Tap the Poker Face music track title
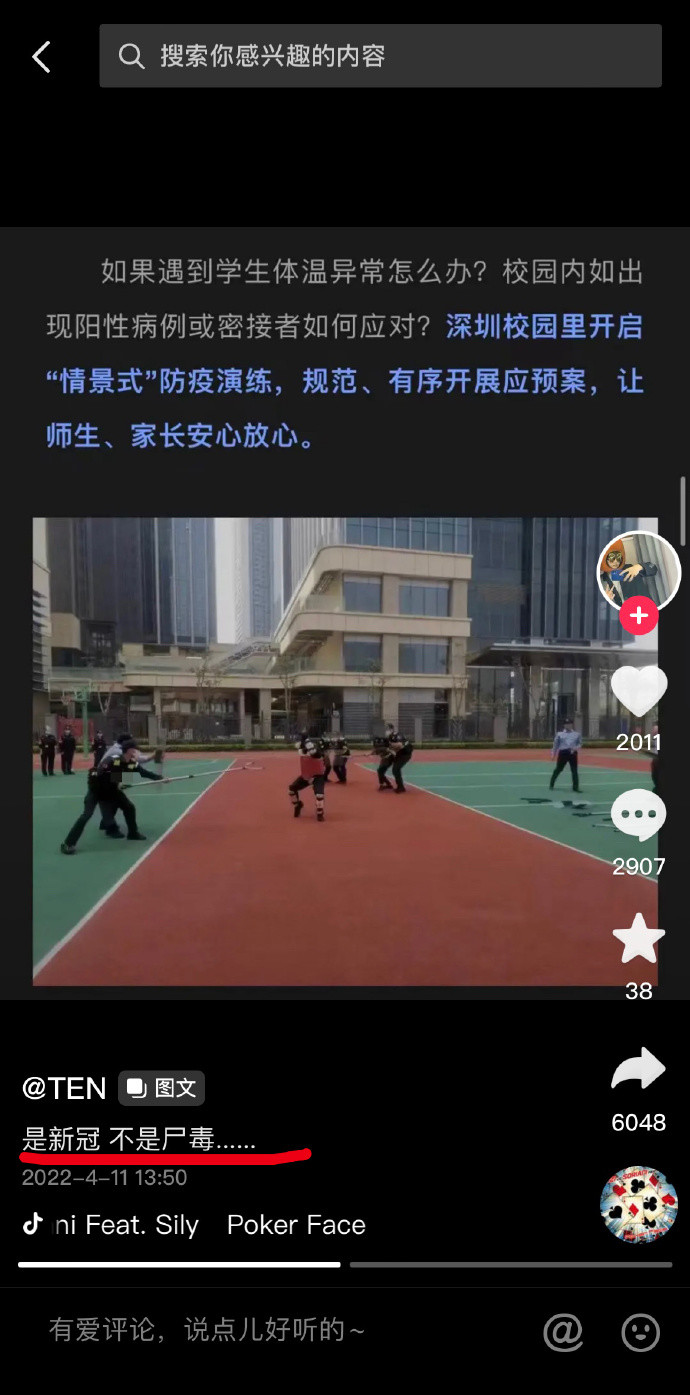This screenshot has width=690, height=1395. click(296, 1225)
